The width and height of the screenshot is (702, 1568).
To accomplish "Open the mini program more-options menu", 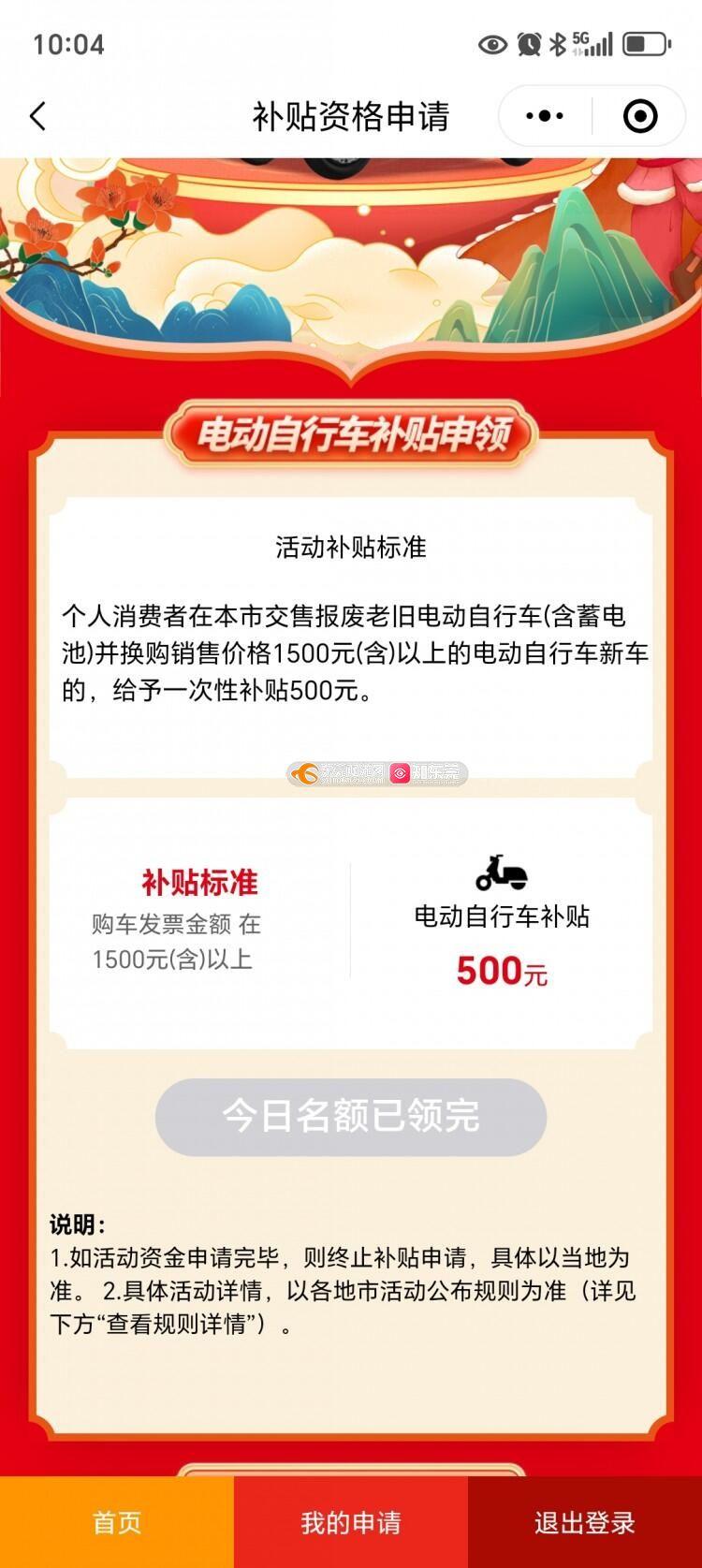I will 545,117.
